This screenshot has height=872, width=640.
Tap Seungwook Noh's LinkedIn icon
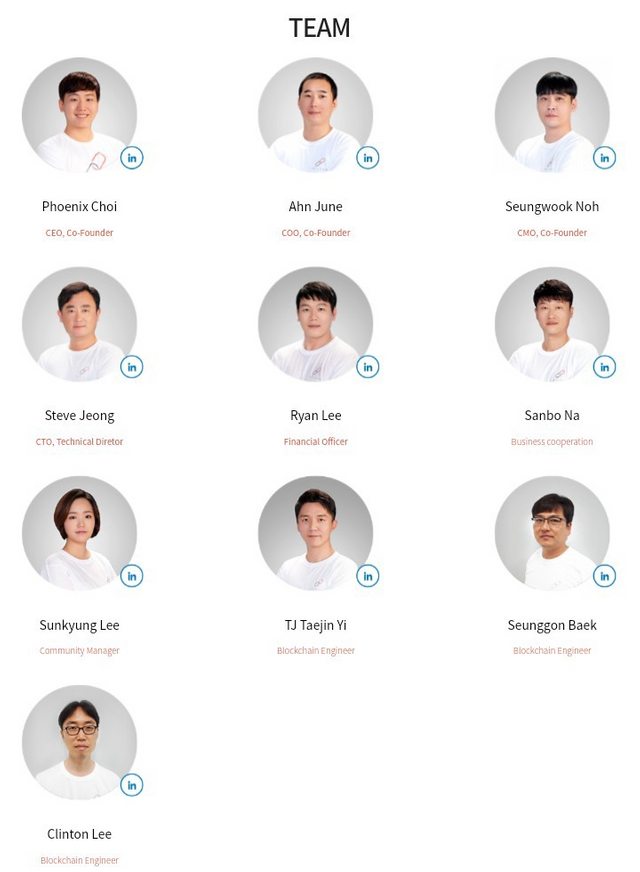(604, 158)
